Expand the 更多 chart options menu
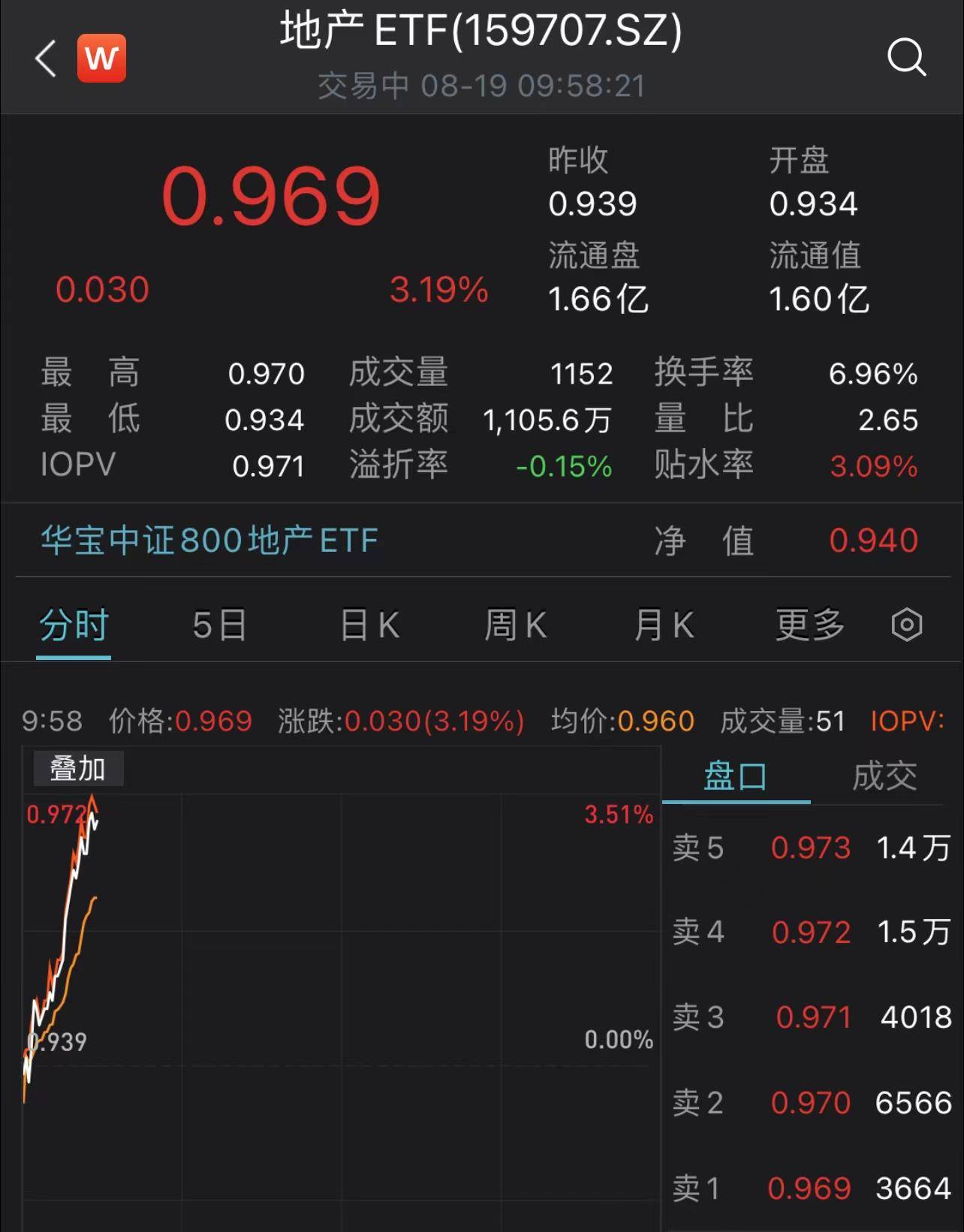Screen dimensions: 964x1232 coord(809,625)
